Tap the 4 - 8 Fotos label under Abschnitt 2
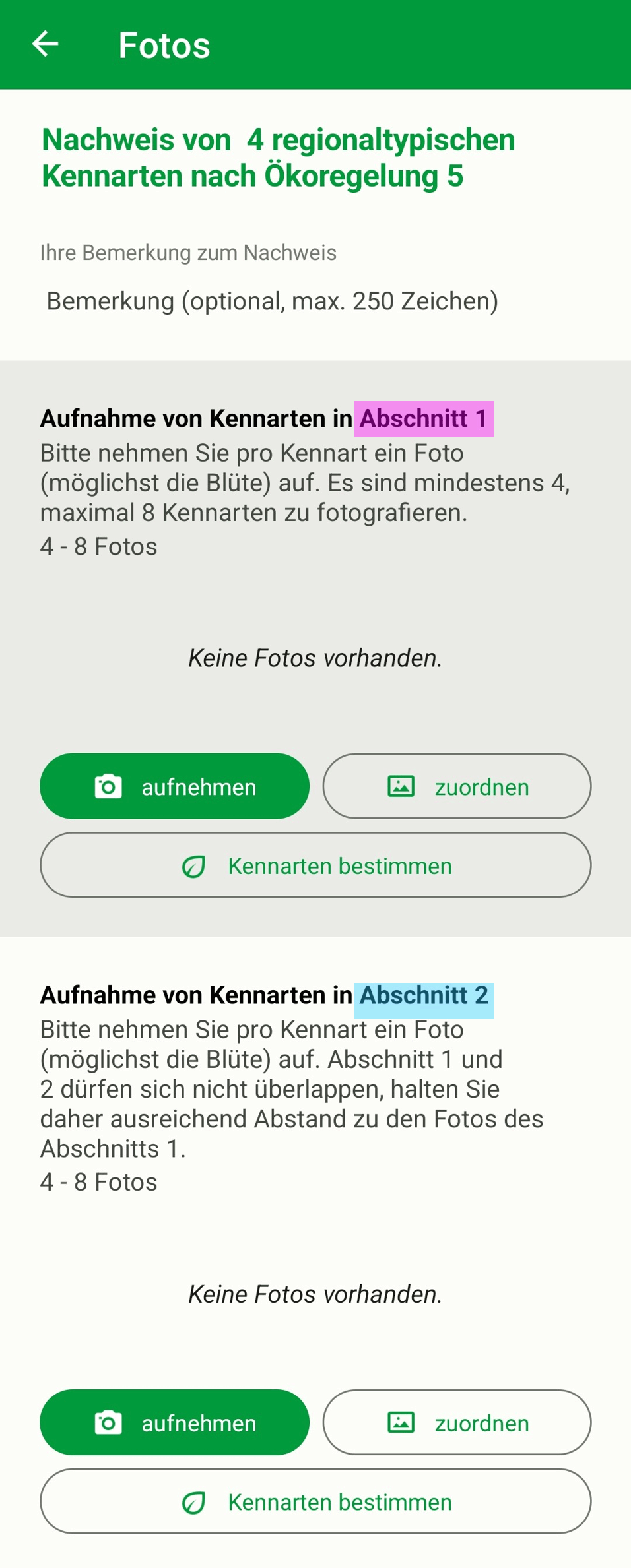The width and height of the screenshot is (631, 1568). click(98, 1181)
